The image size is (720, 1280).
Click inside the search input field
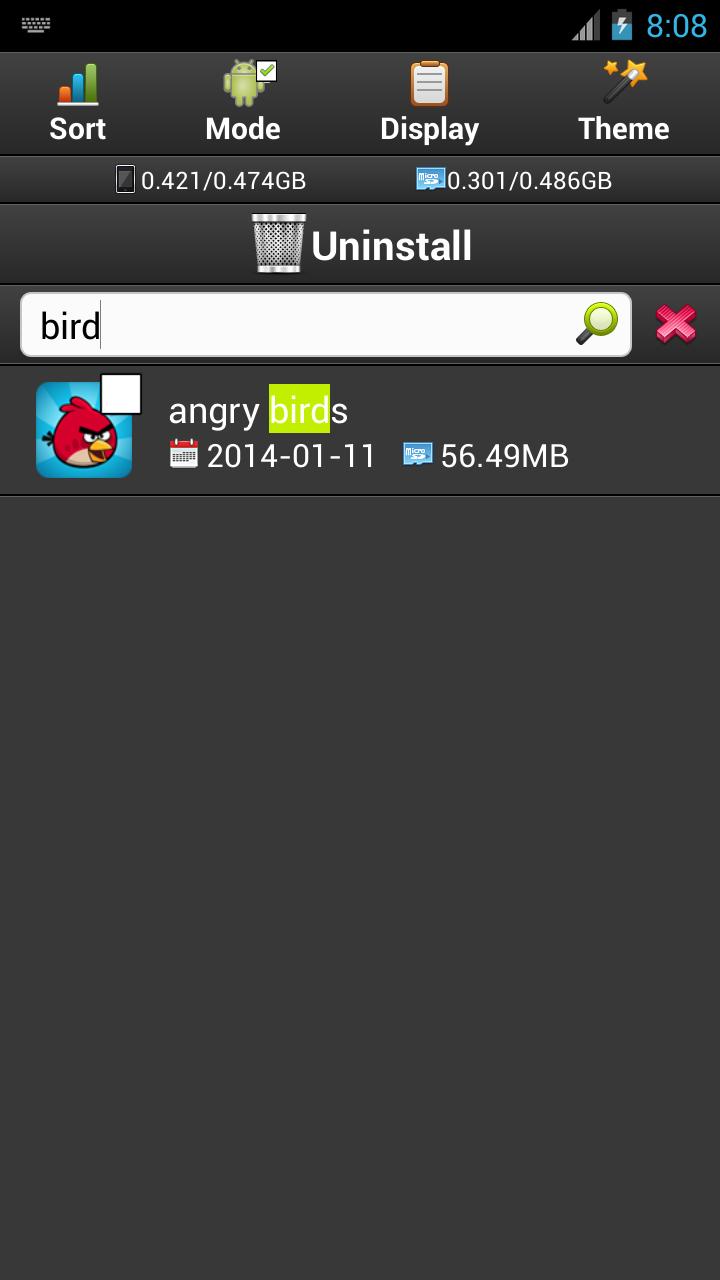(x=300, y=323)
